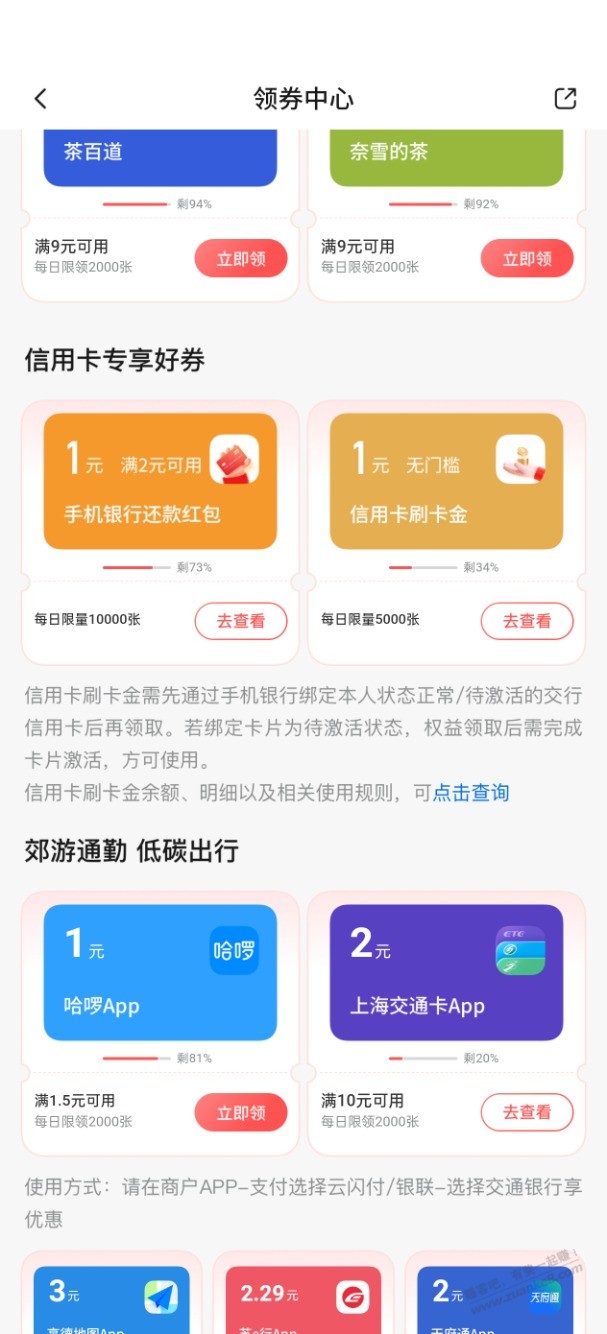607x1334 pixels.
Task: Claim the 奈雪的茶 coupon with 立即领
Action: point(527,259)
